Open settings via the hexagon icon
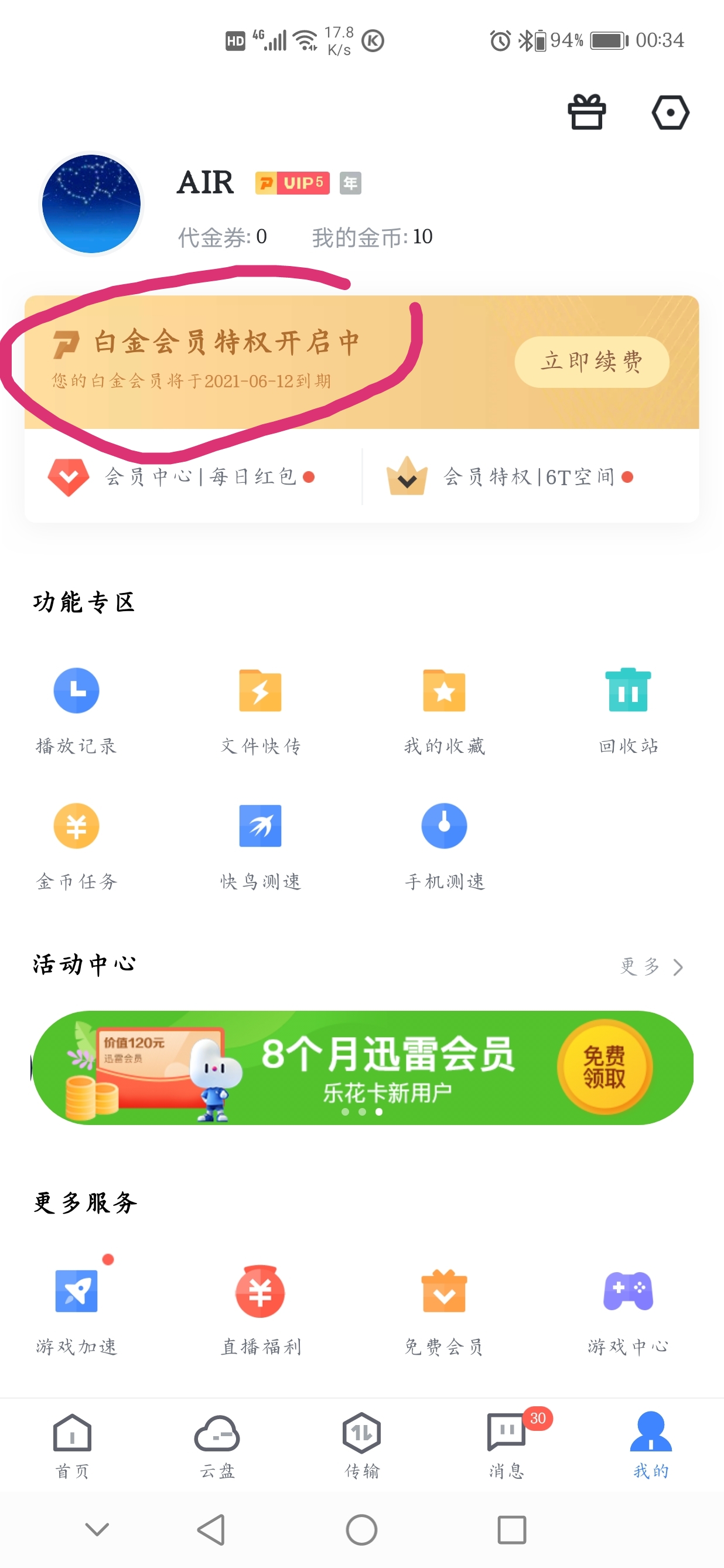 click(671, 113)
